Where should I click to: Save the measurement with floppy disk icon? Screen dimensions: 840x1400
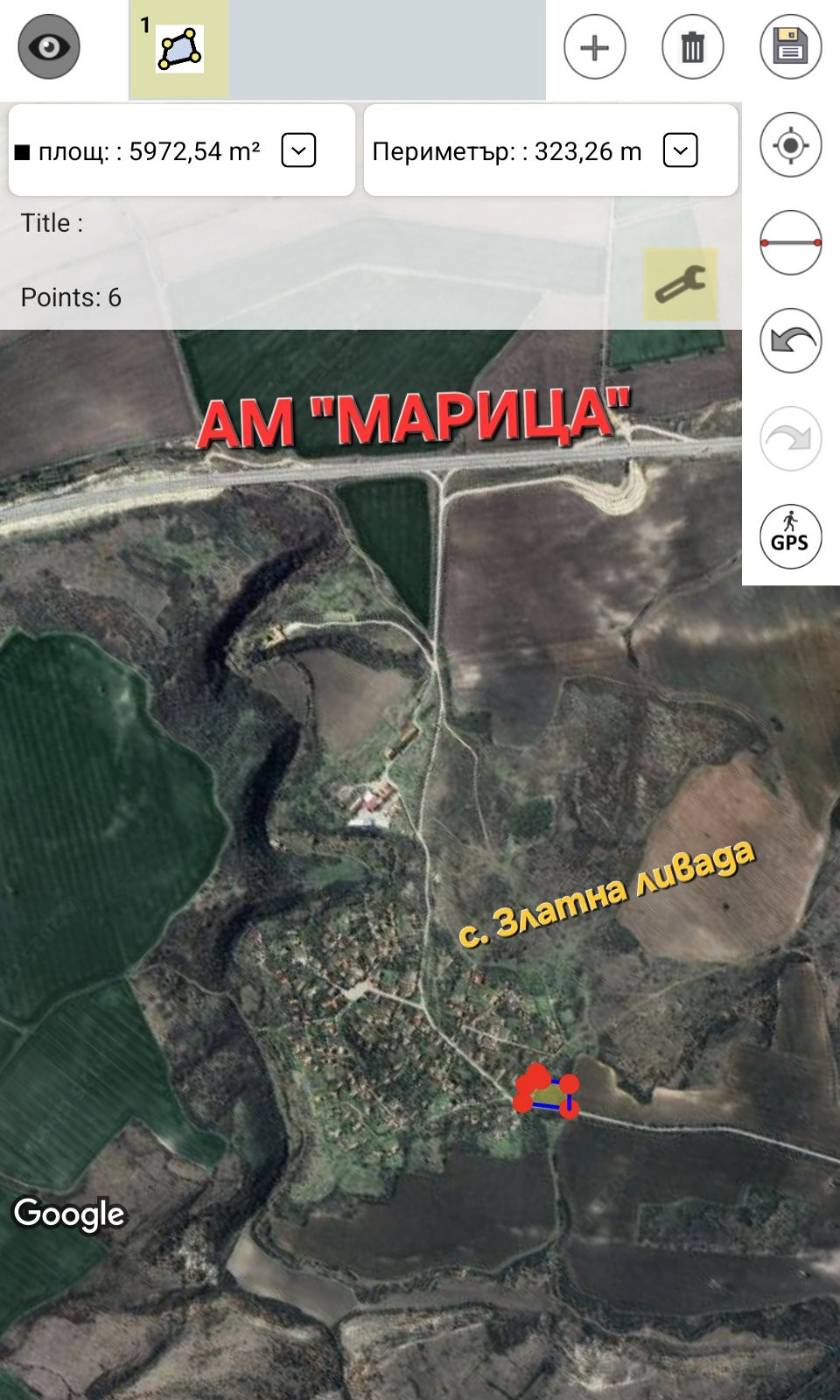(790, 47)
